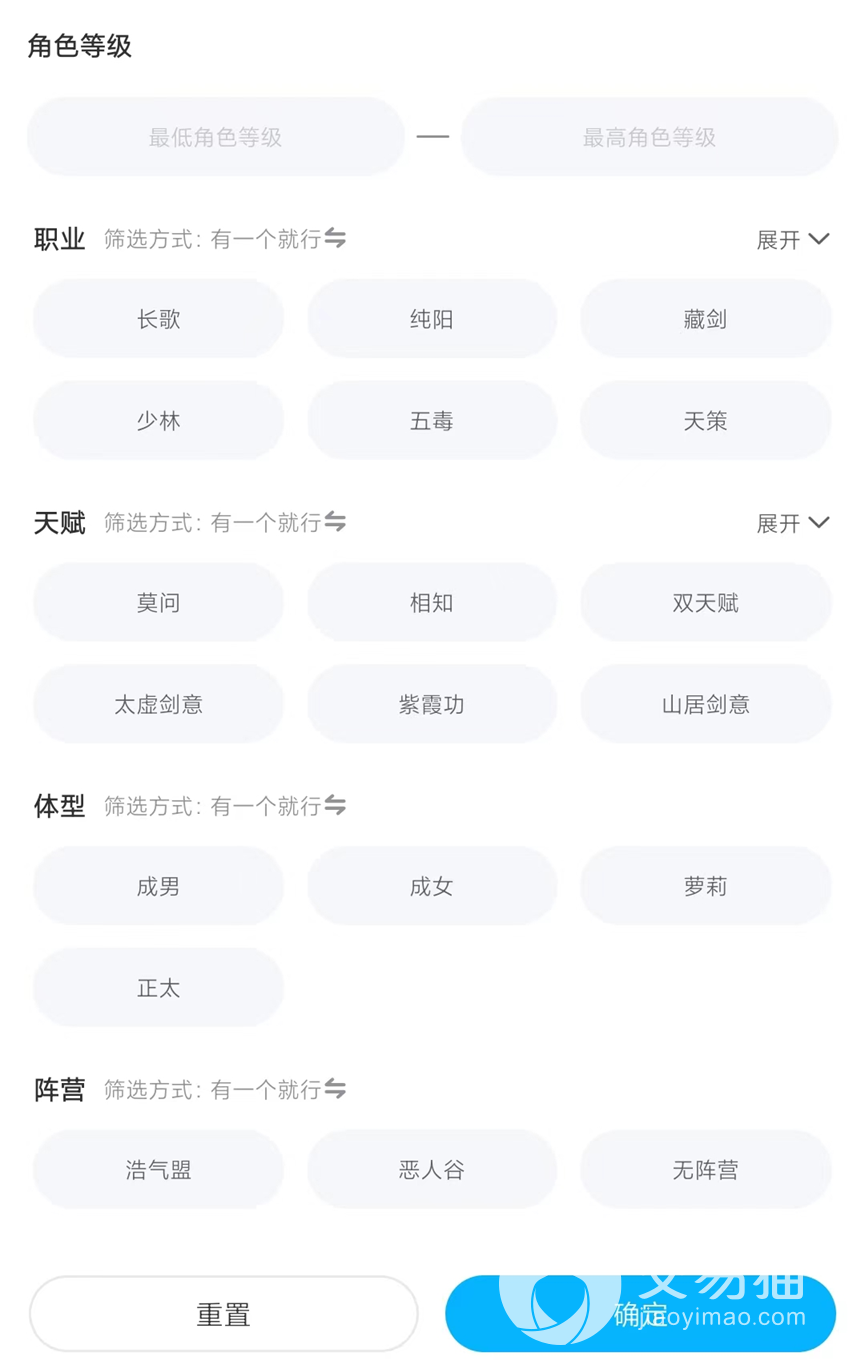Select 少林 profession
Screen dimensions: 865x1369
click(159, 421)
